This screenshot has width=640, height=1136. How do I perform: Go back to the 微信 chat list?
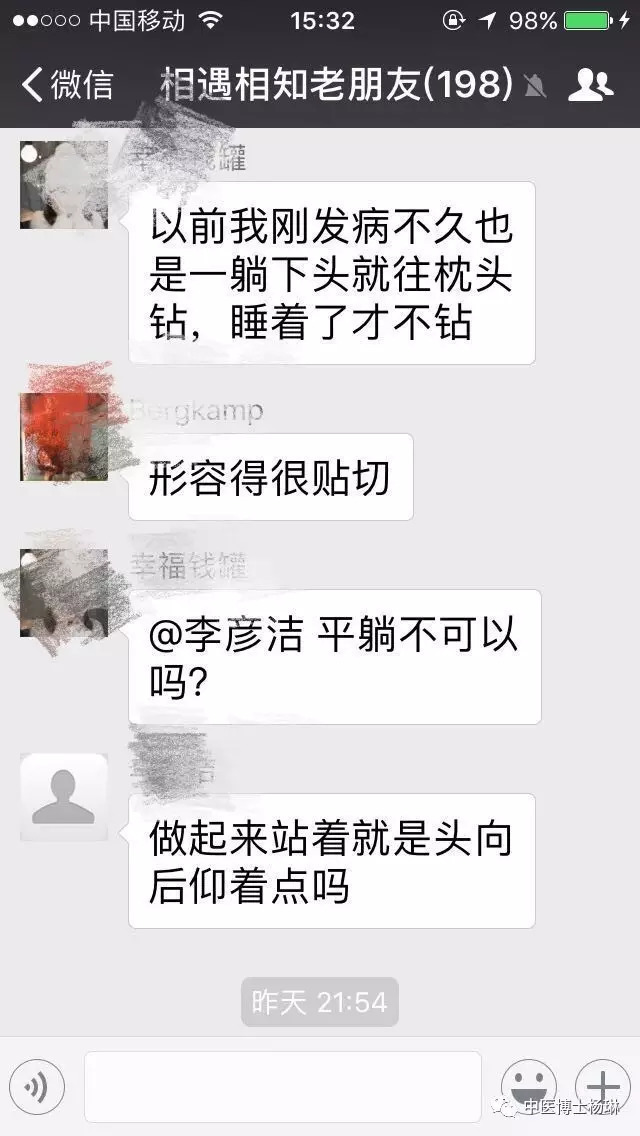point(66,85)
